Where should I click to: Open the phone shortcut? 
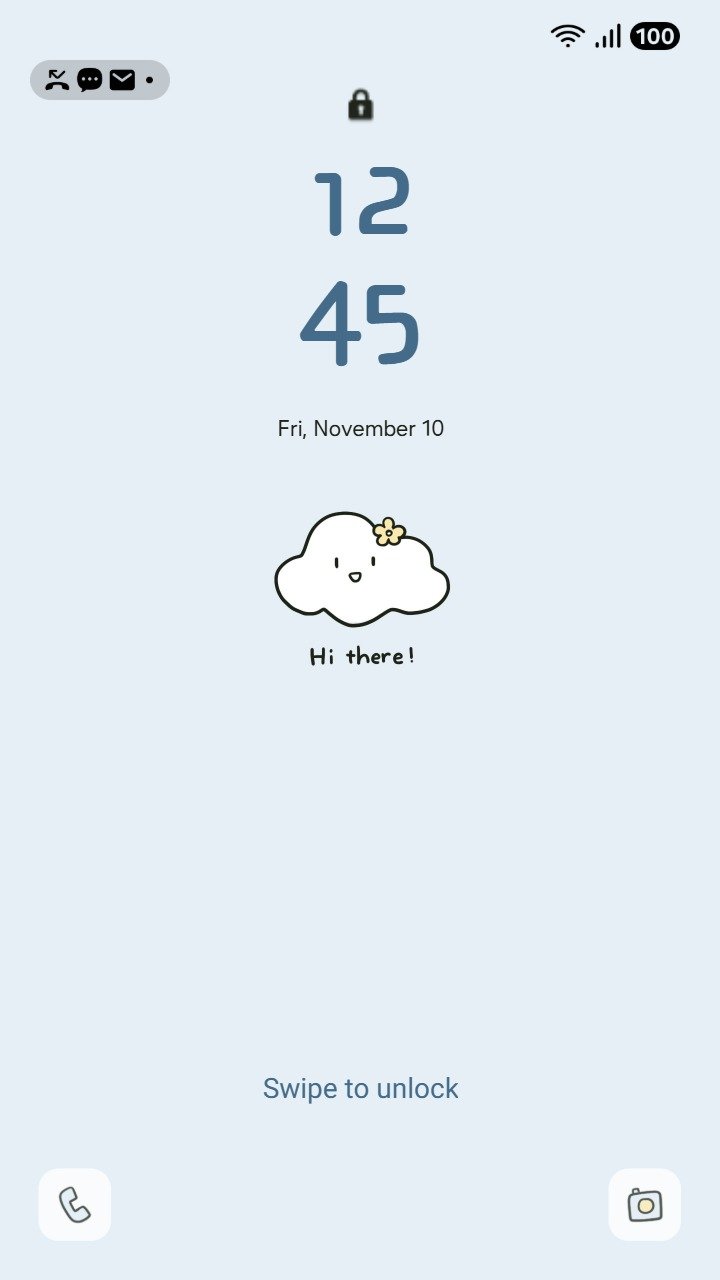[x=75, y=1204]
